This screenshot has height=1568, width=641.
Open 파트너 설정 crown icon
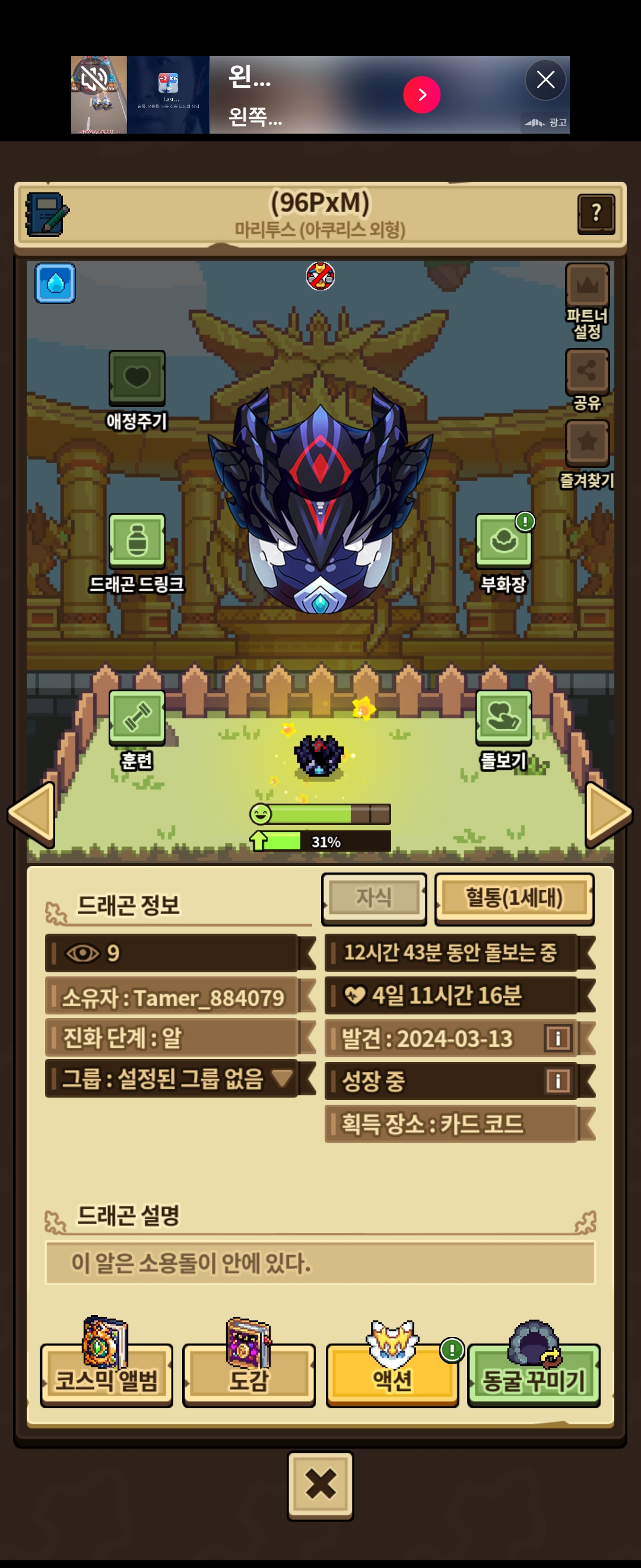pos(587,285)
